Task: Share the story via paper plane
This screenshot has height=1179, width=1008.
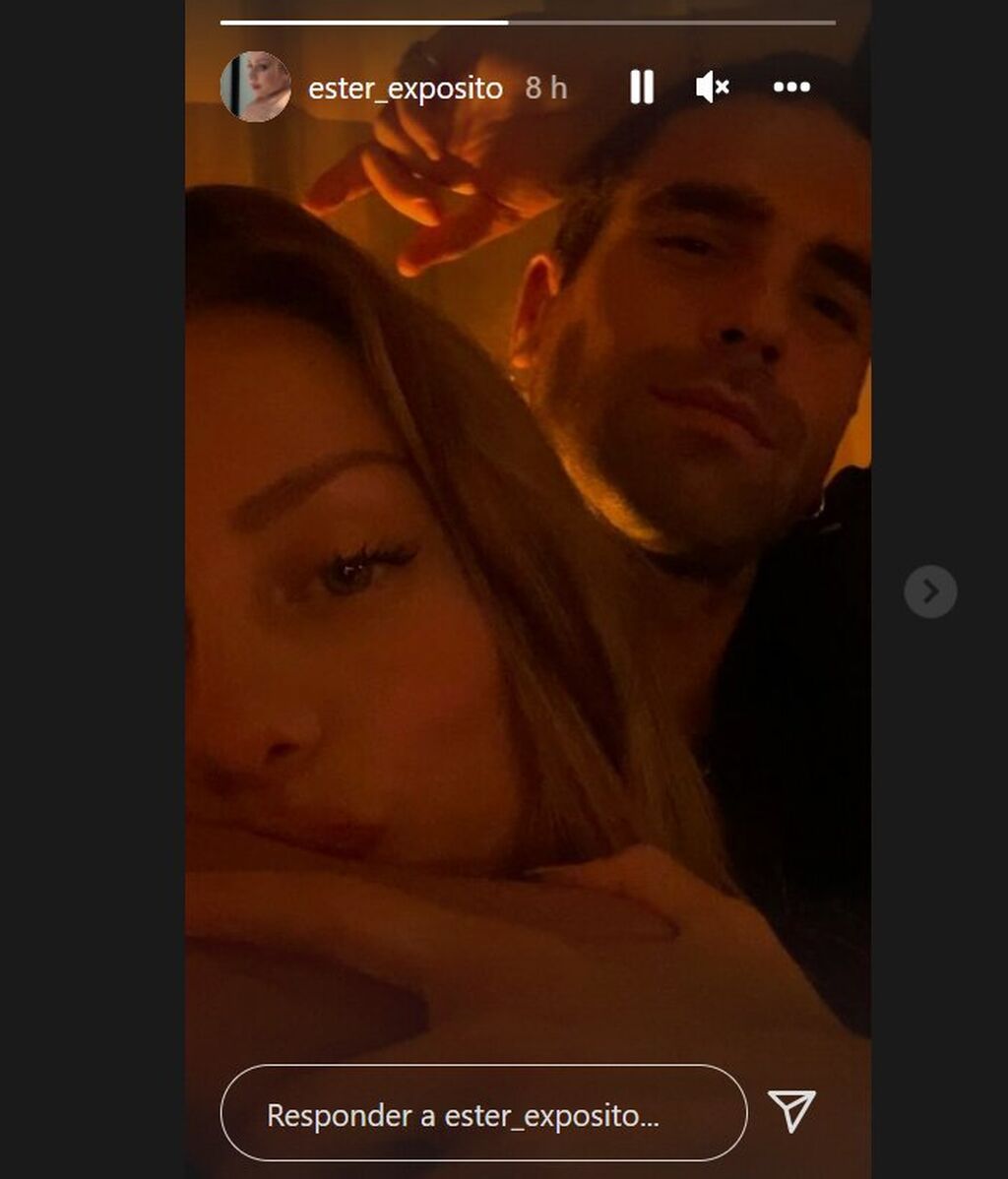Action: point(792,1111)
